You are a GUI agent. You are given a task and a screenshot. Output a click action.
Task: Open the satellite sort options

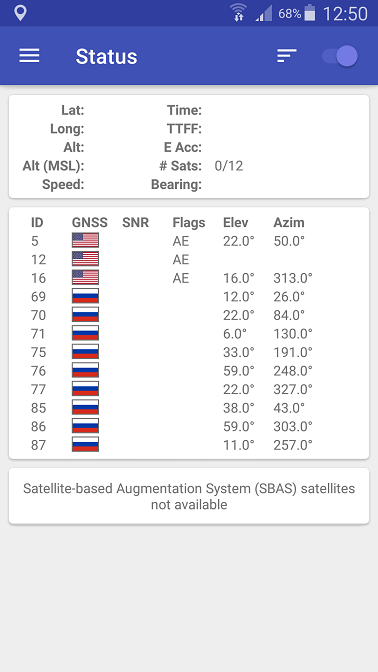[287, 56]
